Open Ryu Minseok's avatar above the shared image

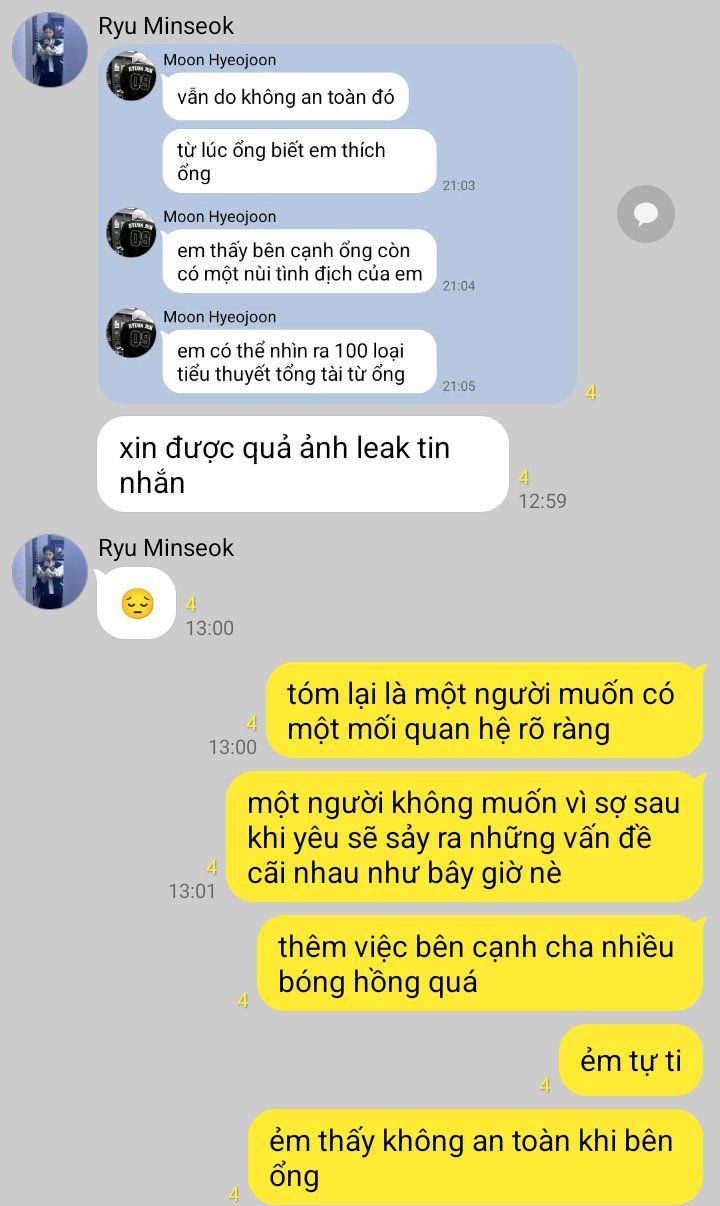[50, 50]
